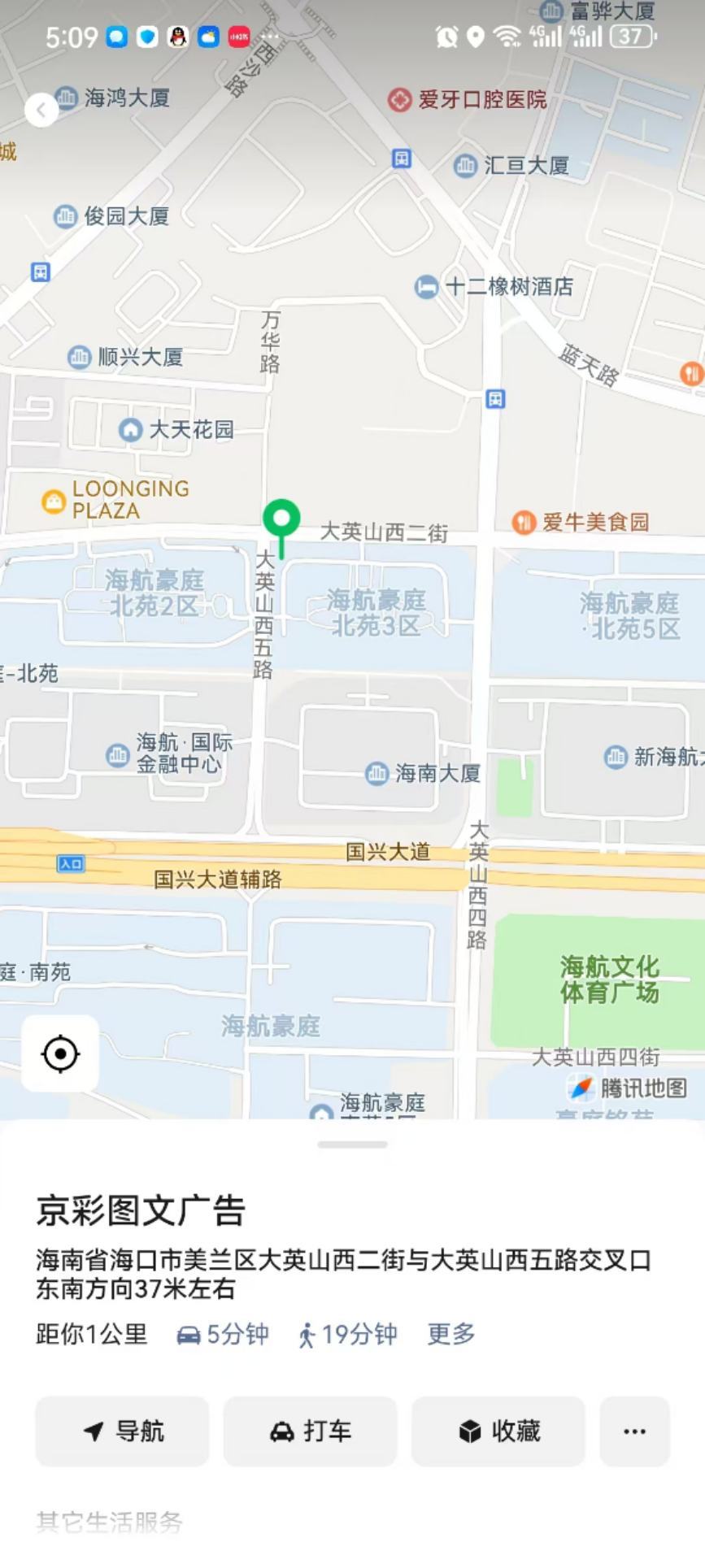Screen dimensions: 705x1568
Task: Start navigation with 导航 button
Action: tap(123, 1431)
